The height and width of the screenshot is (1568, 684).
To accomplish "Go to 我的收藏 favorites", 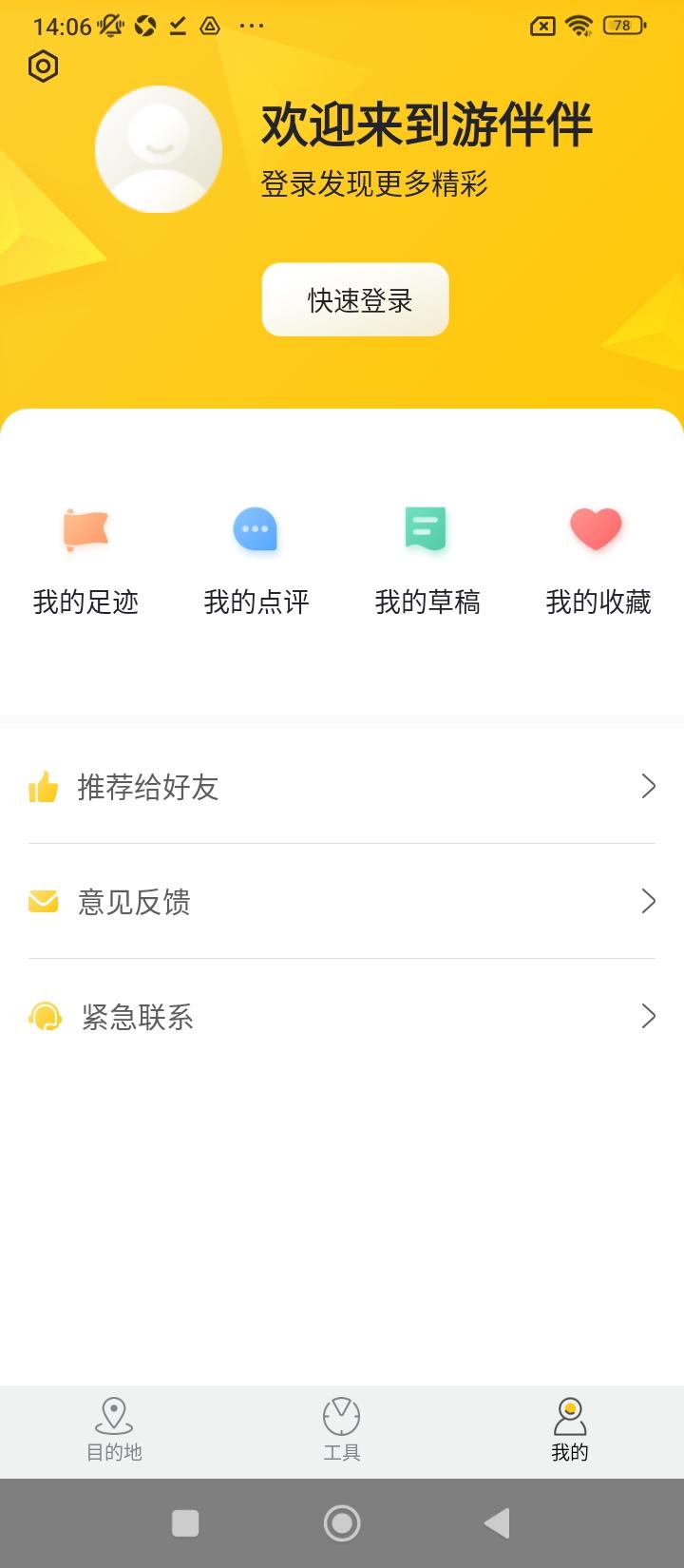I will coord(598,561).
